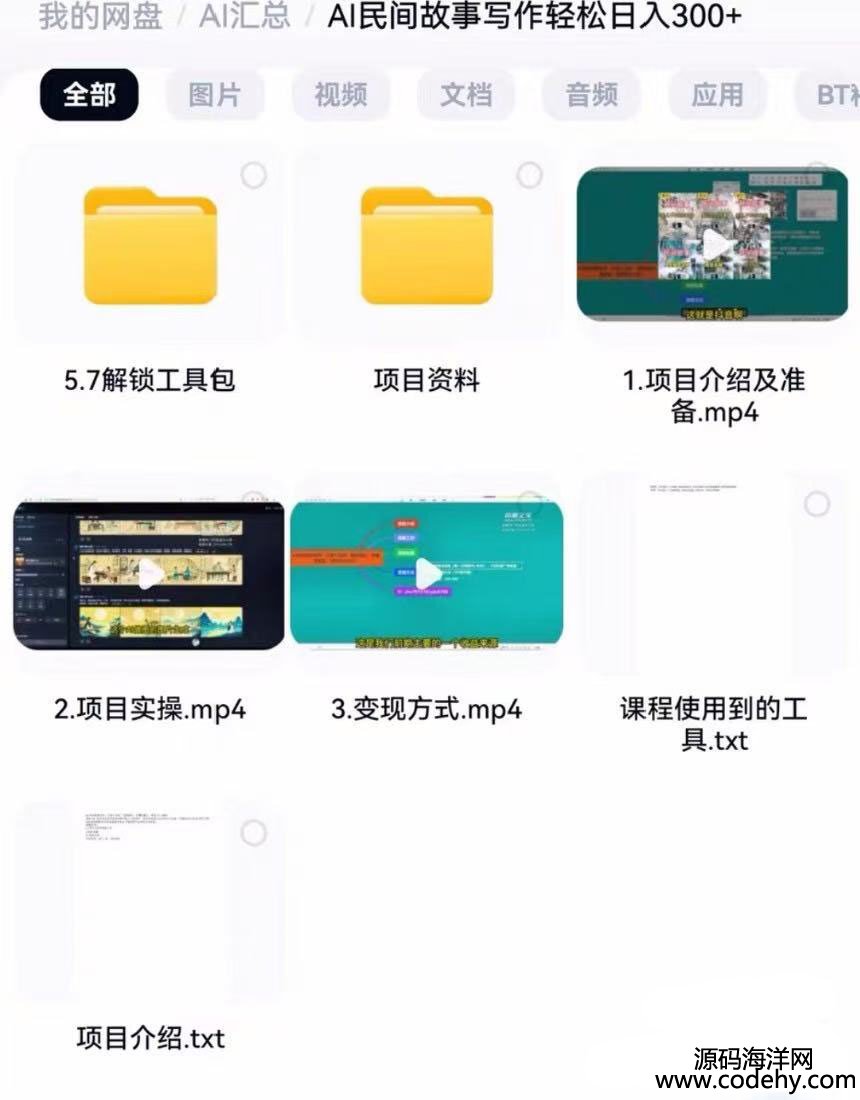The width and height of the screenshot is (860, 1100).
Task: Open the 5.7解锁工具包 folder
Action: point(149,246)
